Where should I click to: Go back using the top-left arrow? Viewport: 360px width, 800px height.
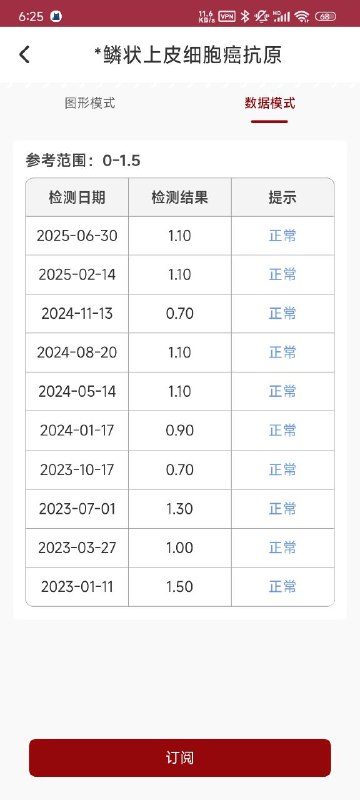click(24, 55)
